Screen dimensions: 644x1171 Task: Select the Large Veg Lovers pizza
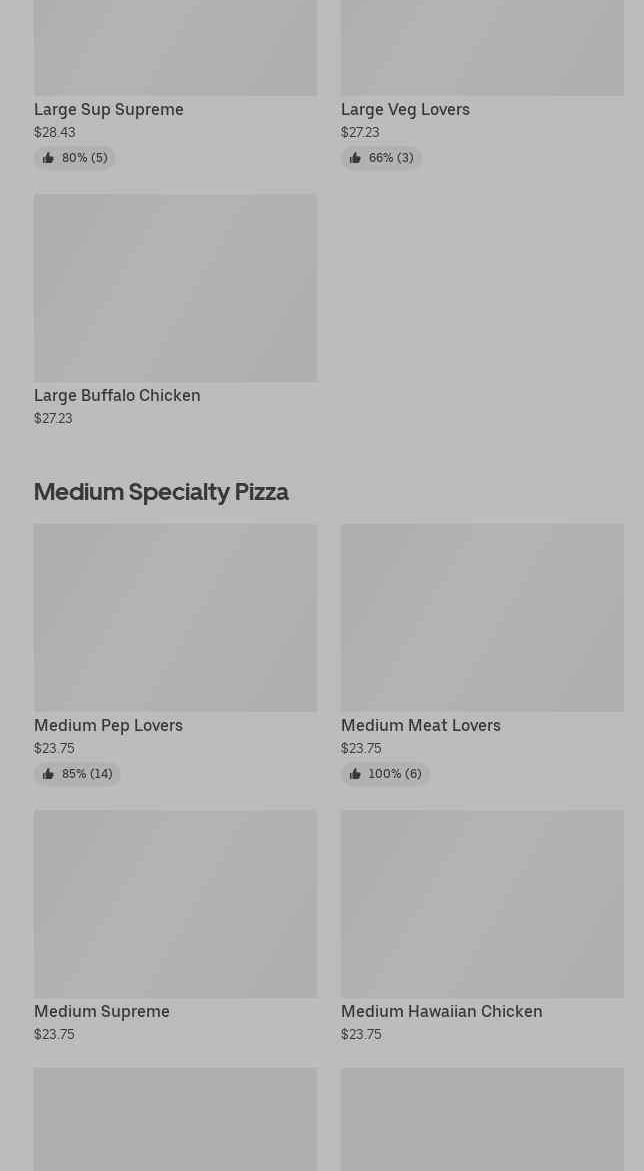(482, 60)
